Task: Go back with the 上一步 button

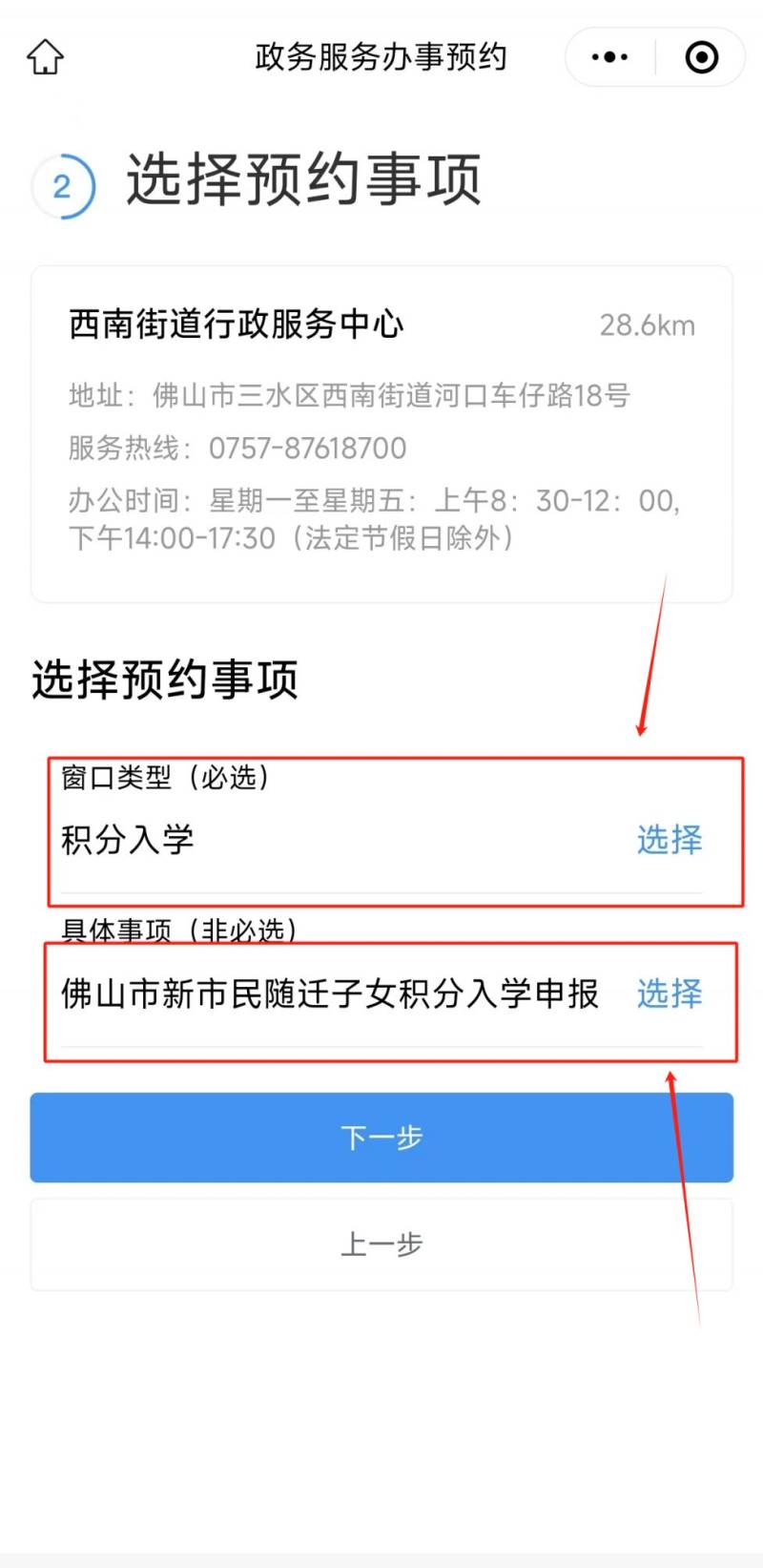Action: pyautogui.click(x=381, y=1244)
